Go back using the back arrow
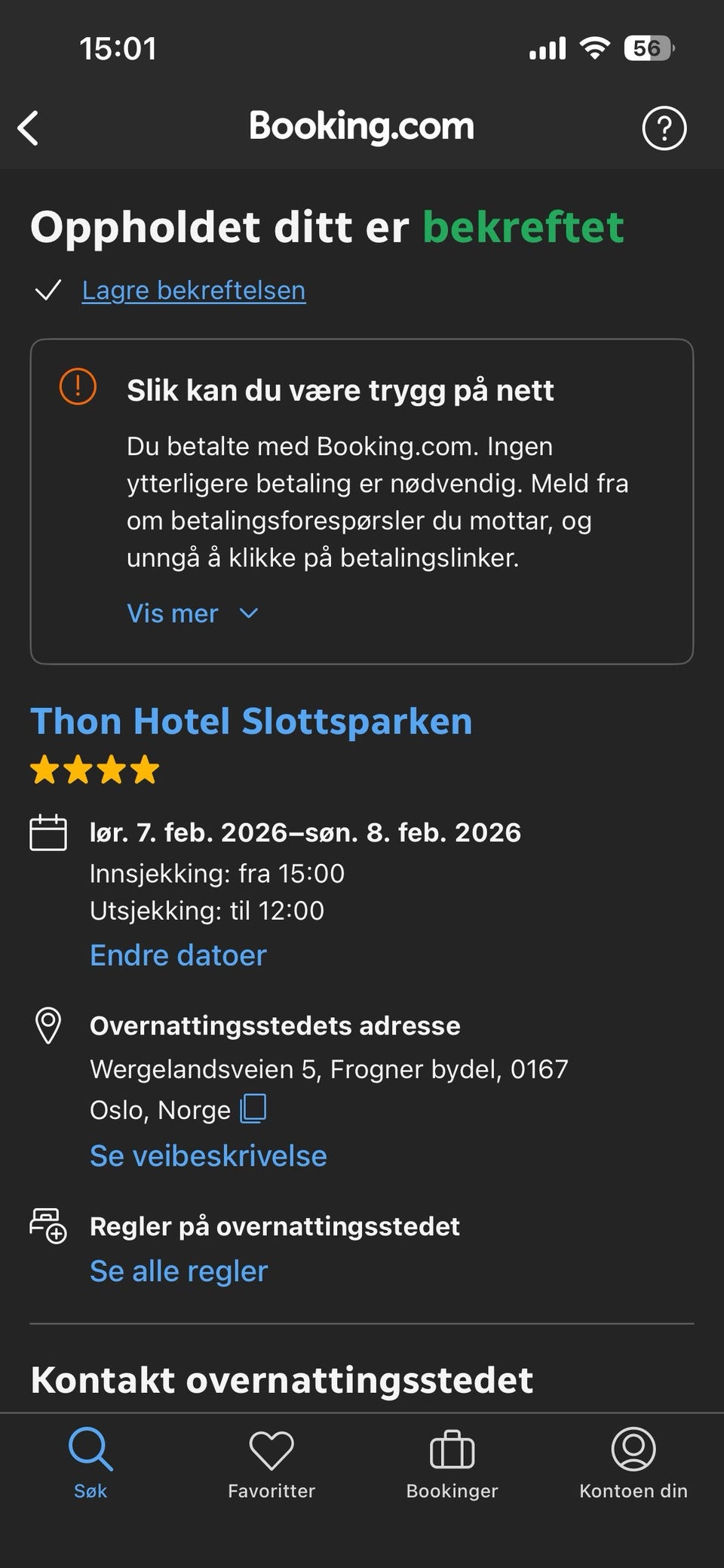The width and height of the screenshot is (724, 1568). tap(28, 128)
